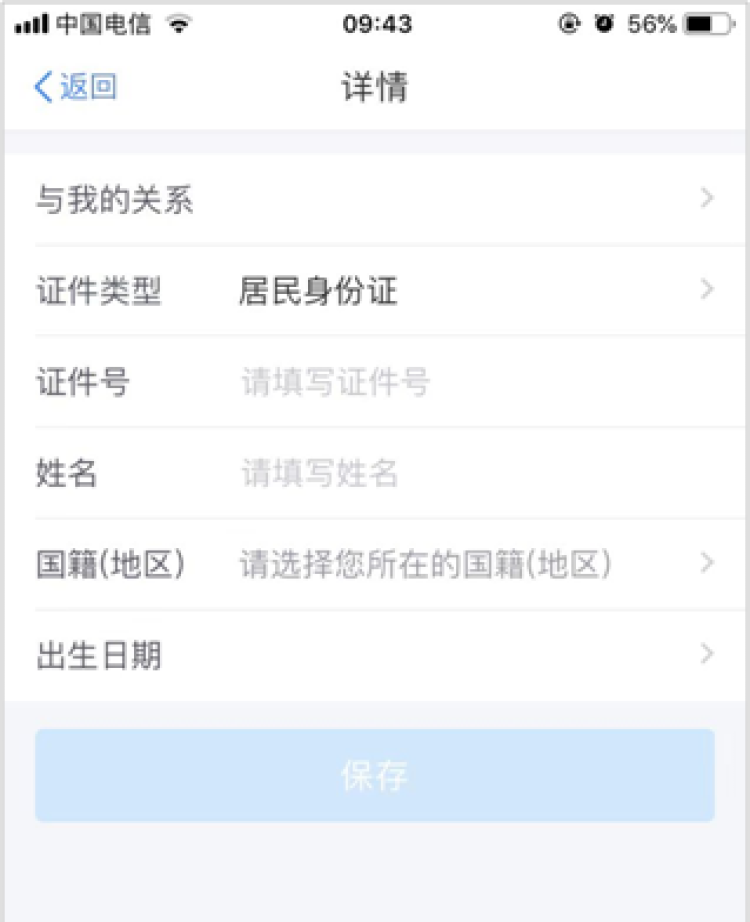The image size is (750, 922).
Task: Change 证件类型 from 居民身份证
Action: point(375,291)
